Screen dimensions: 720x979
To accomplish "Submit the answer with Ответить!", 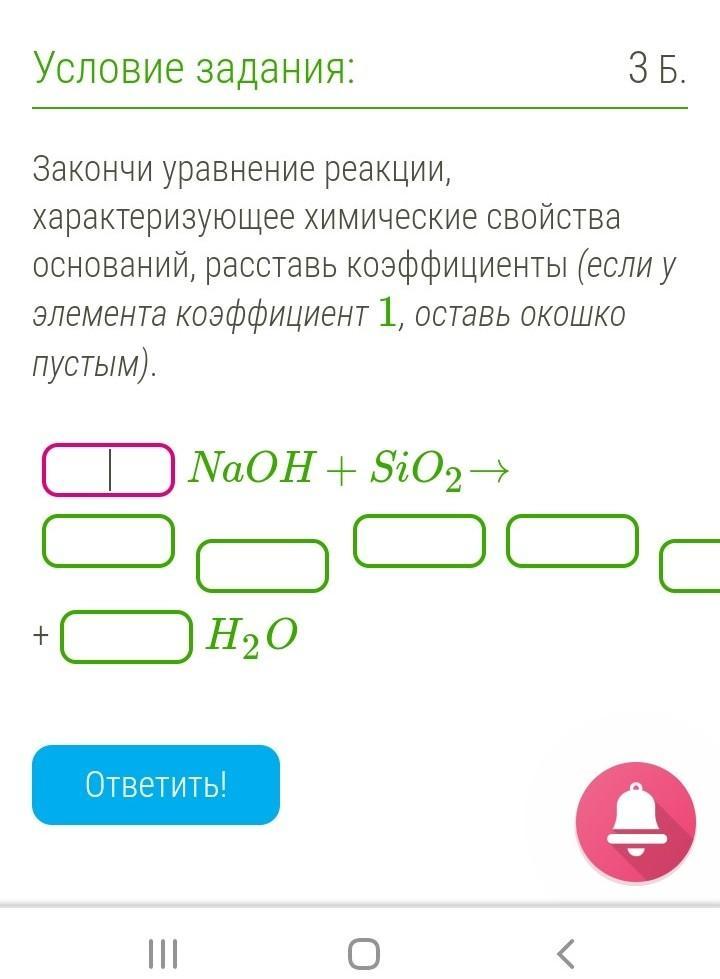I will pyautogui.click(x=156, y=785).
